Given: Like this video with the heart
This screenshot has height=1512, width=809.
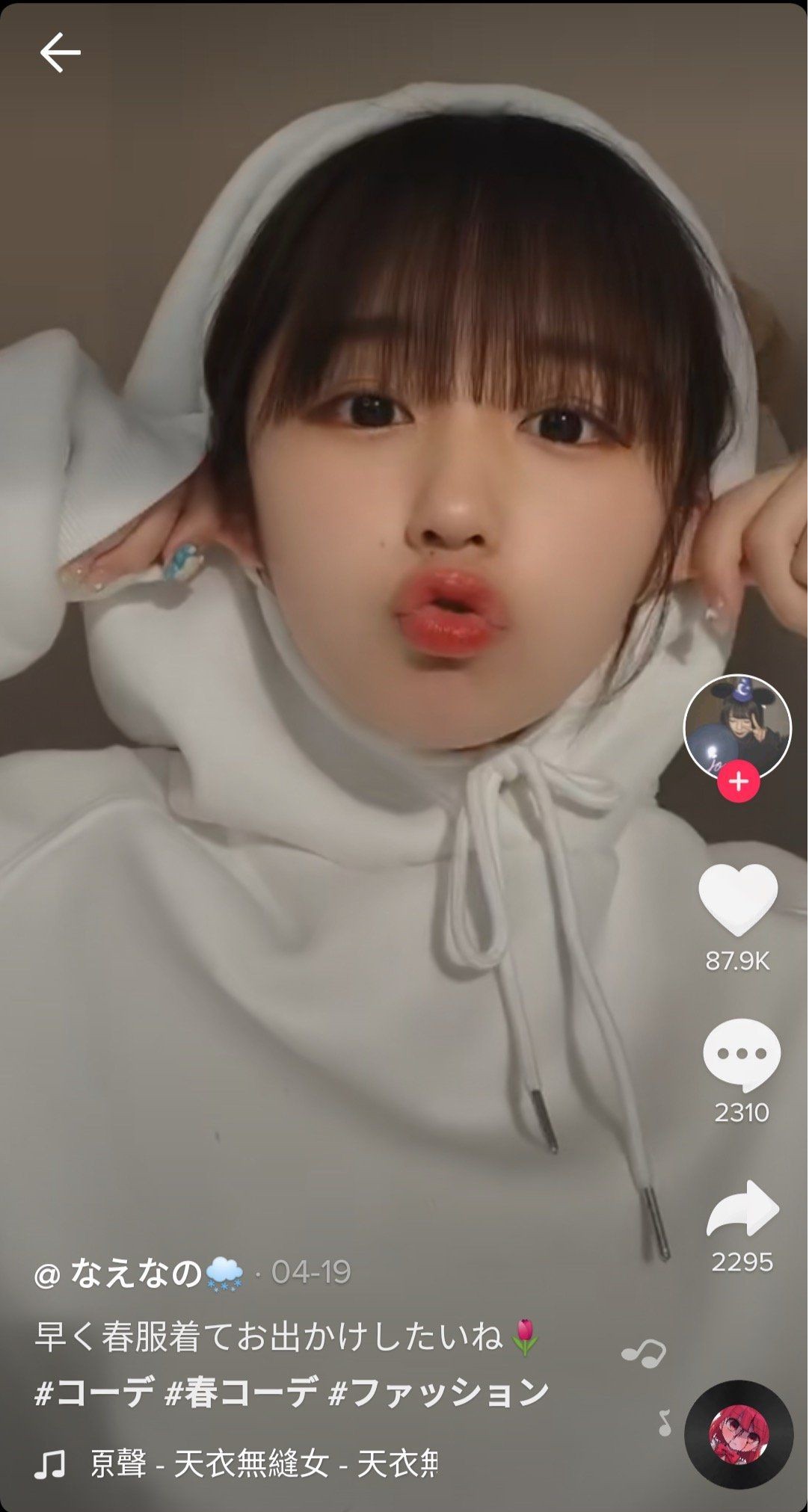Looking at the screenshot, I should (x=738, y=899).
